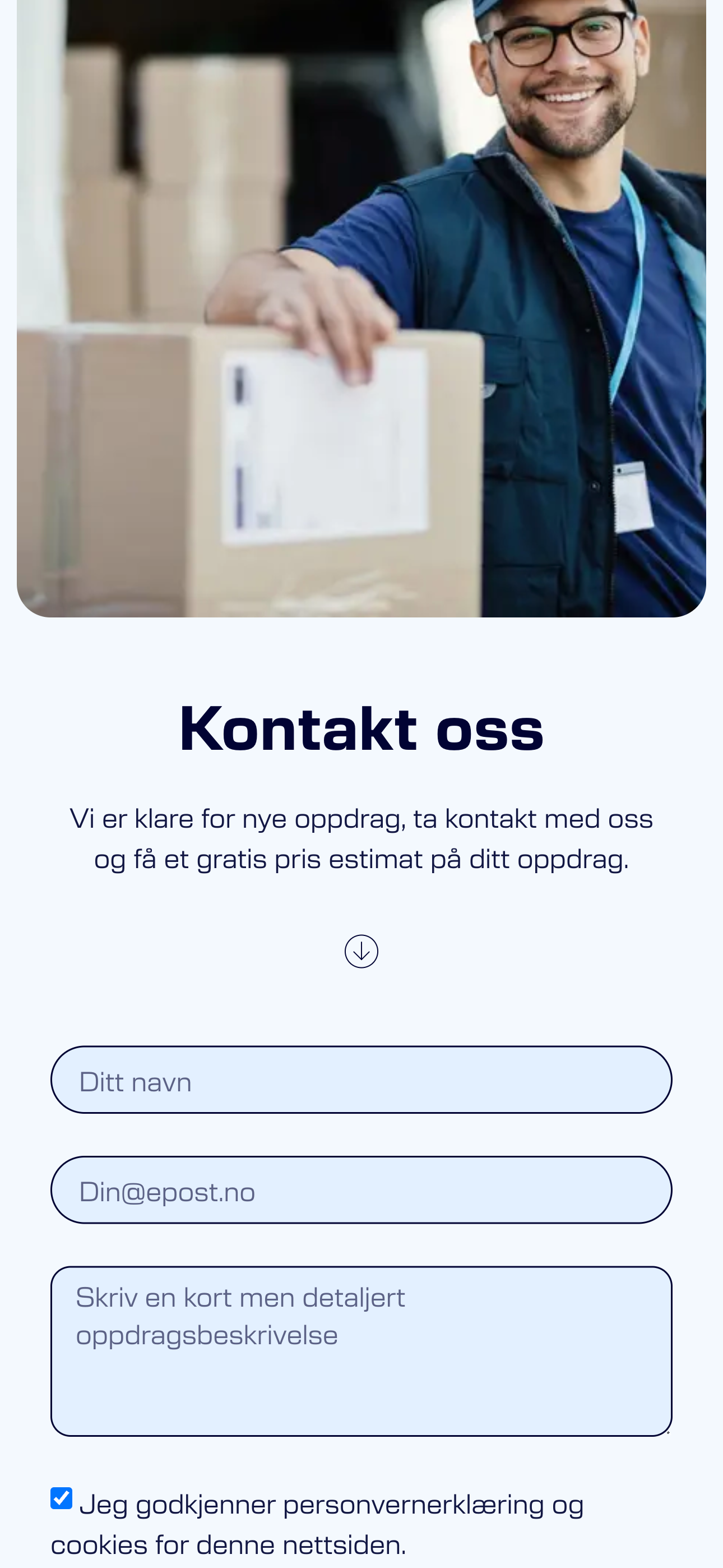This screenshot has height=1568, width=723.
Task: Uncheck the personvernerklæring consent checkbox
Action: (62, 1498)
